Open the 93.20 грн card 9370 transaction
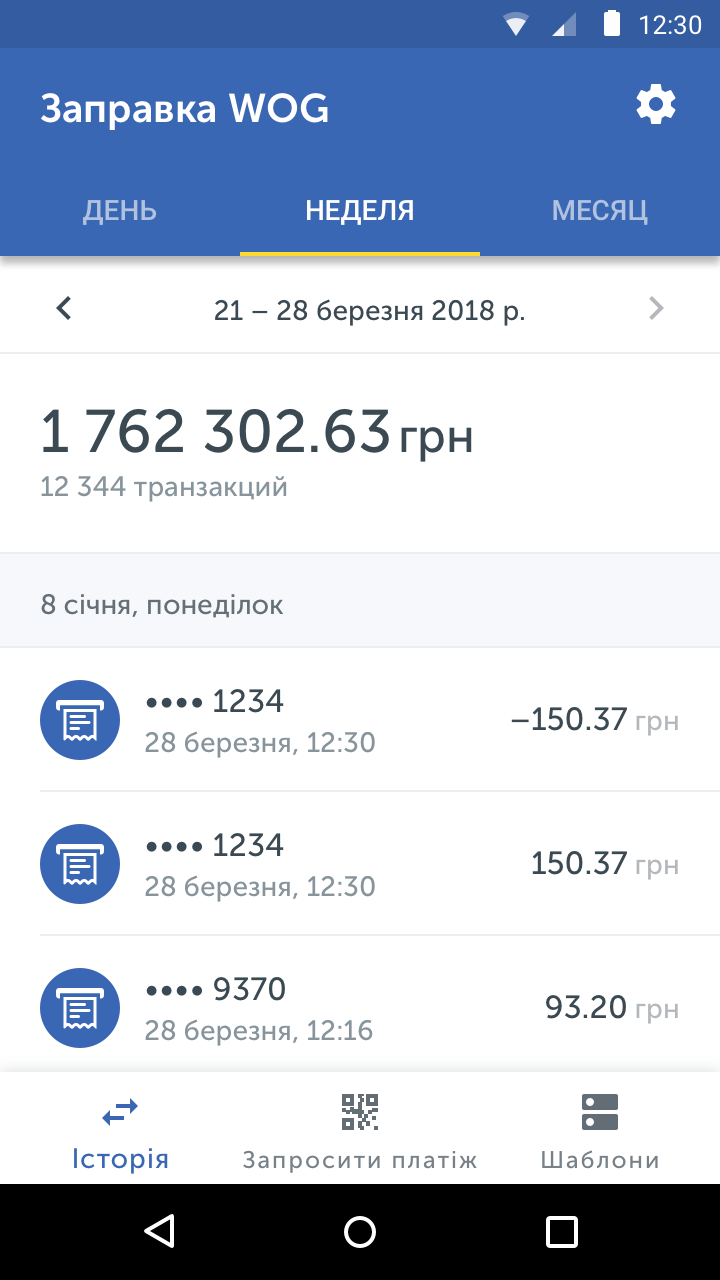Viewport: 720px width, 1280px height. [360, 1006]
